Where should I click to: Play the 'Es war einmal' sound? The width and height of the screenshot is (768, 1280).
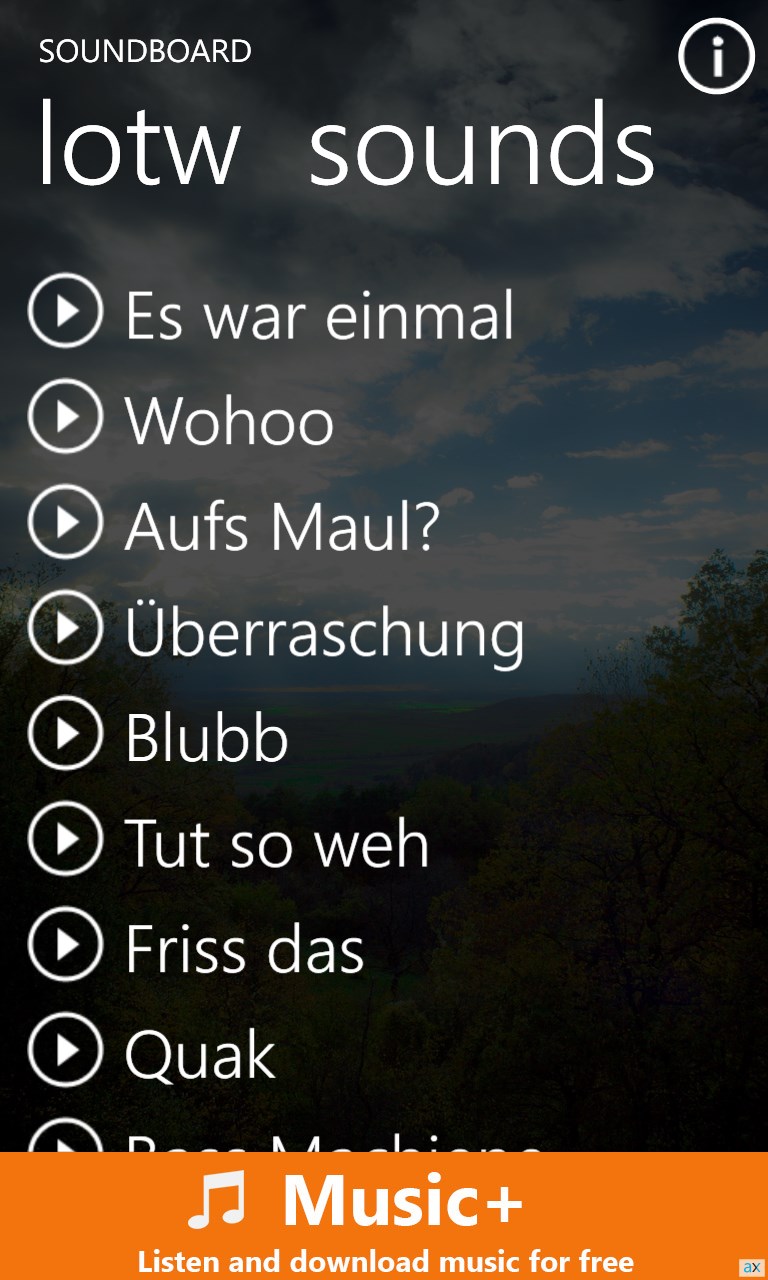pos(66,311)
